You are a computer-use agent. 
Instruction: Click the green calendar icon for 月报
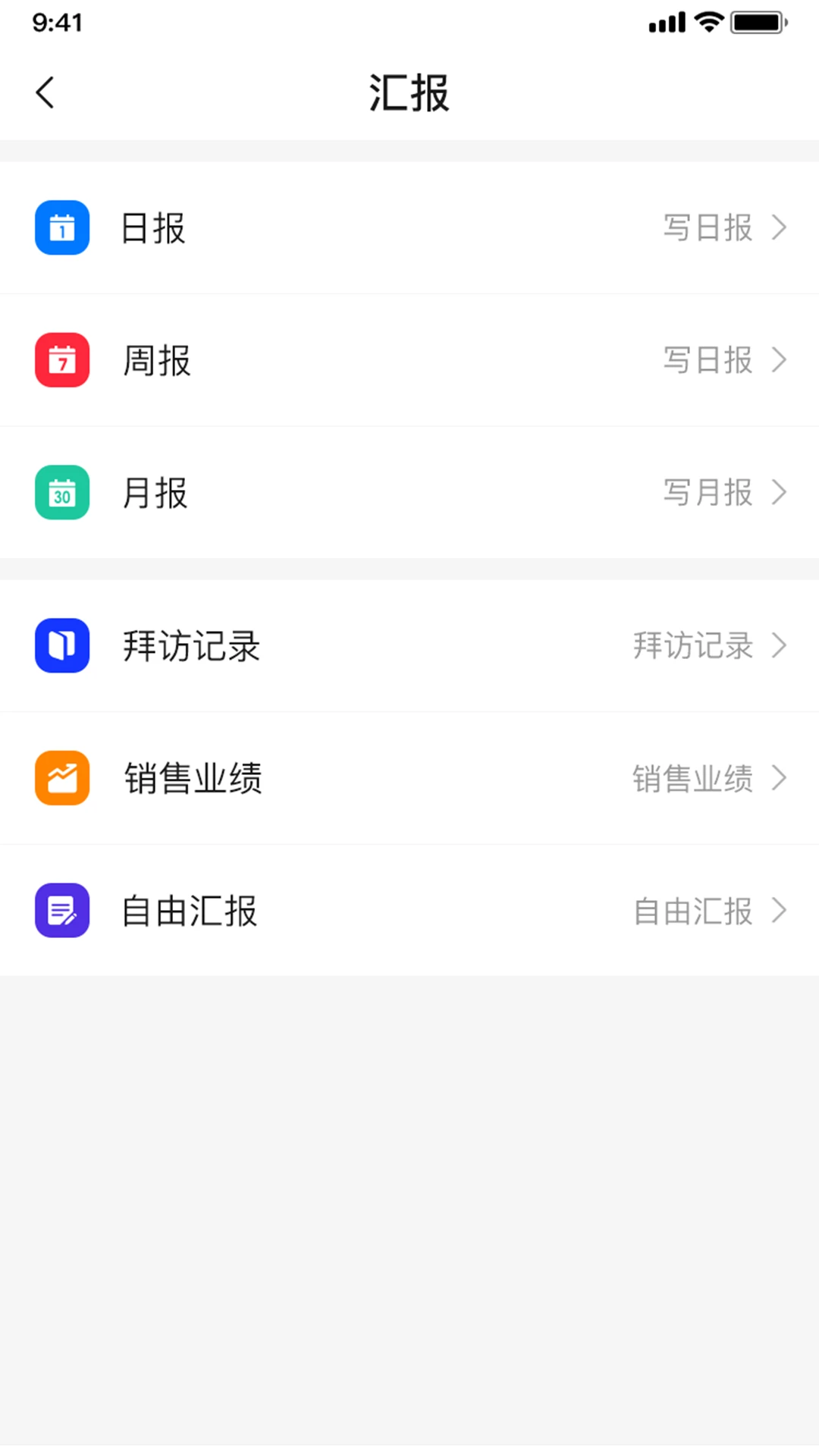point(61,493)
